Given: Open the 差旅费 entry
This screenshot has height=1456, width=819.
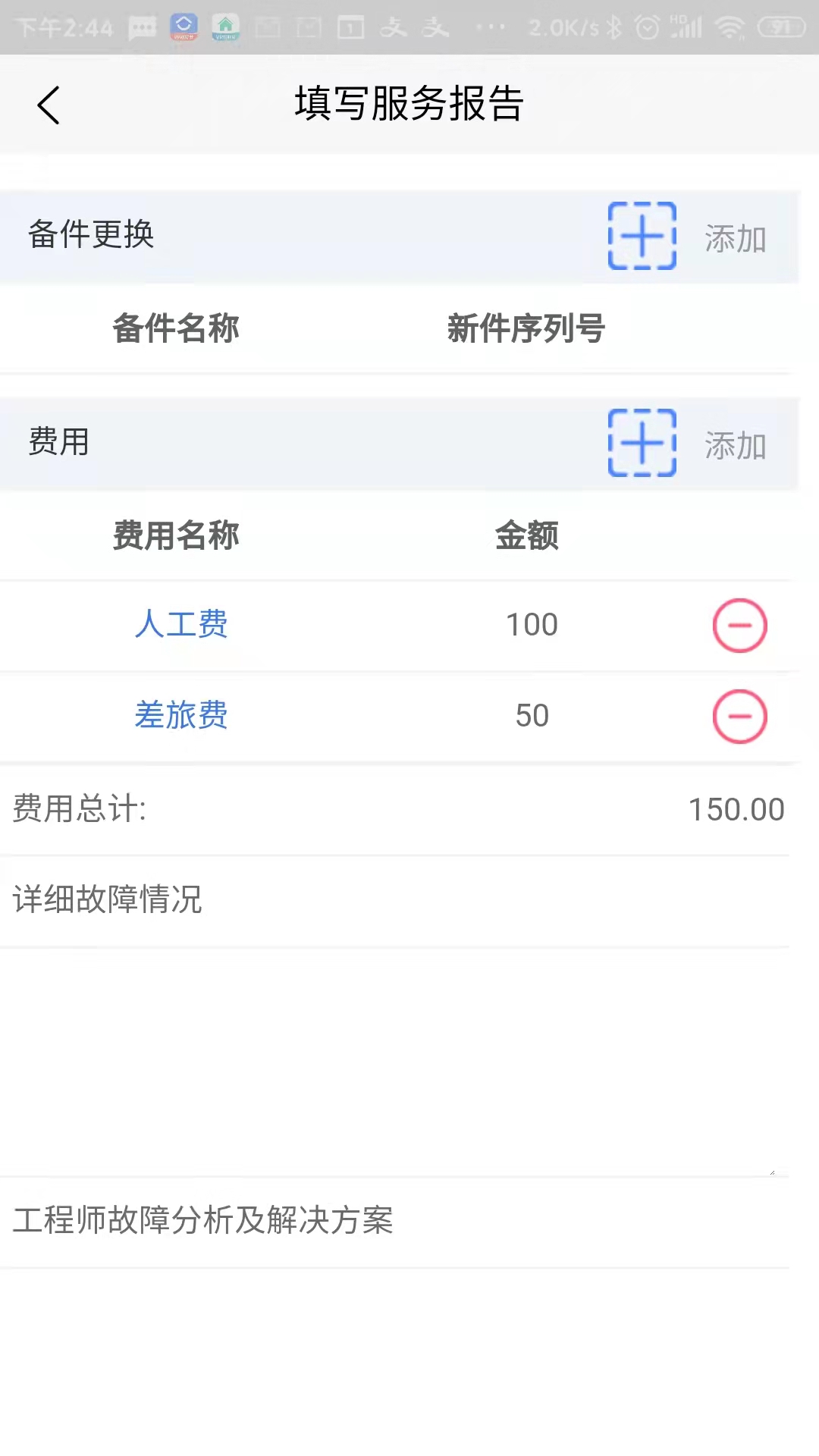Looking at the screenshot, I should coord(181,714).
